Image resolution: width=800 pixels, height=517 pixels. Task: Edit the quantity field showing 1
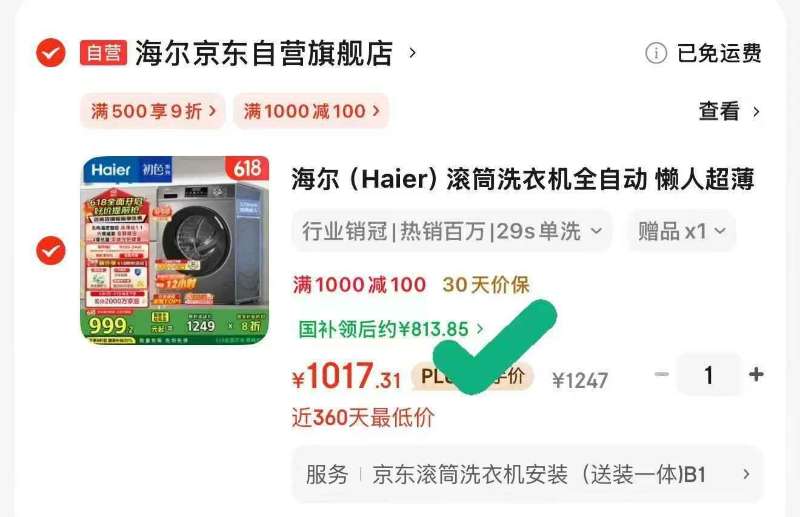tap(708, 375)
